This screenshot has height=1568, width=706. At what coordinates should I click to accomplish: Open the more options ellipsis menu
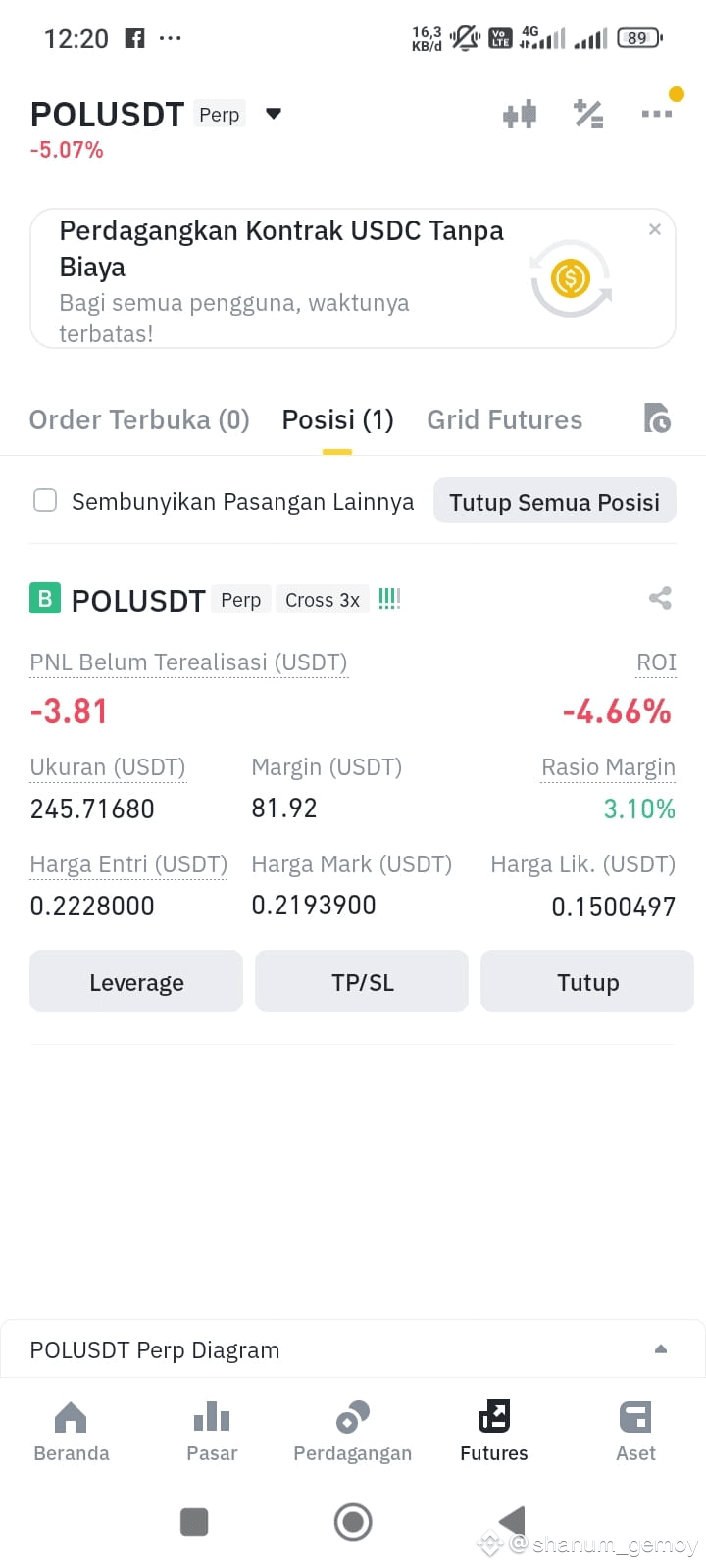click(x=656, y=113)
